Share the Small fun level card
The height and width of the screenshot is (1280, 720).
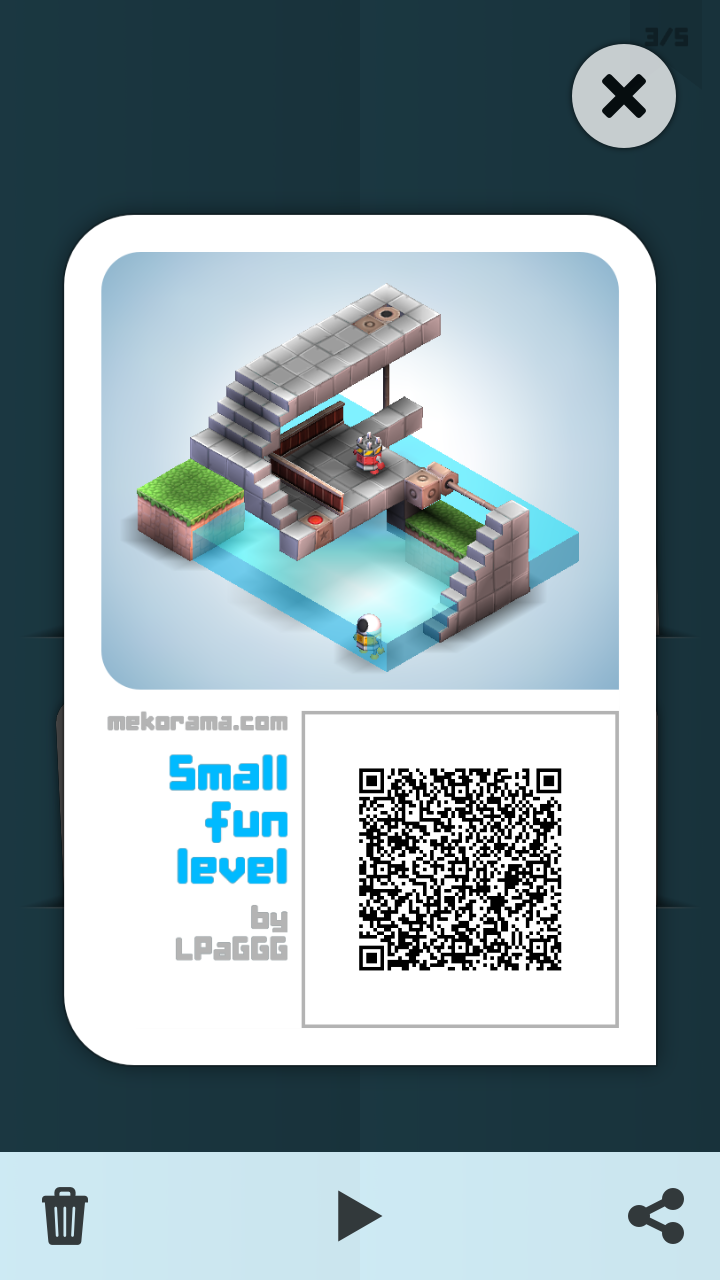(x=656, y=1216)
